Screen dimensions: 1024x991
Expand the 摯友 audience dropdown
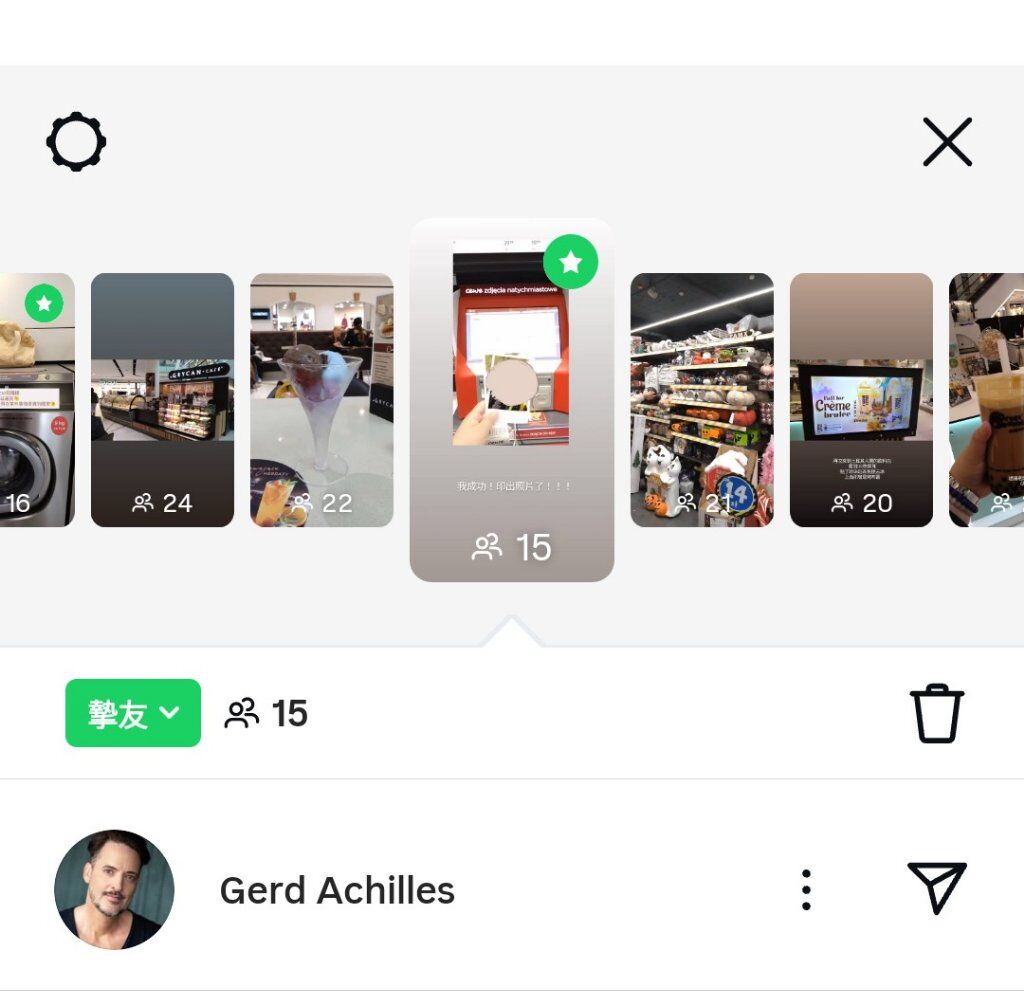133,713
